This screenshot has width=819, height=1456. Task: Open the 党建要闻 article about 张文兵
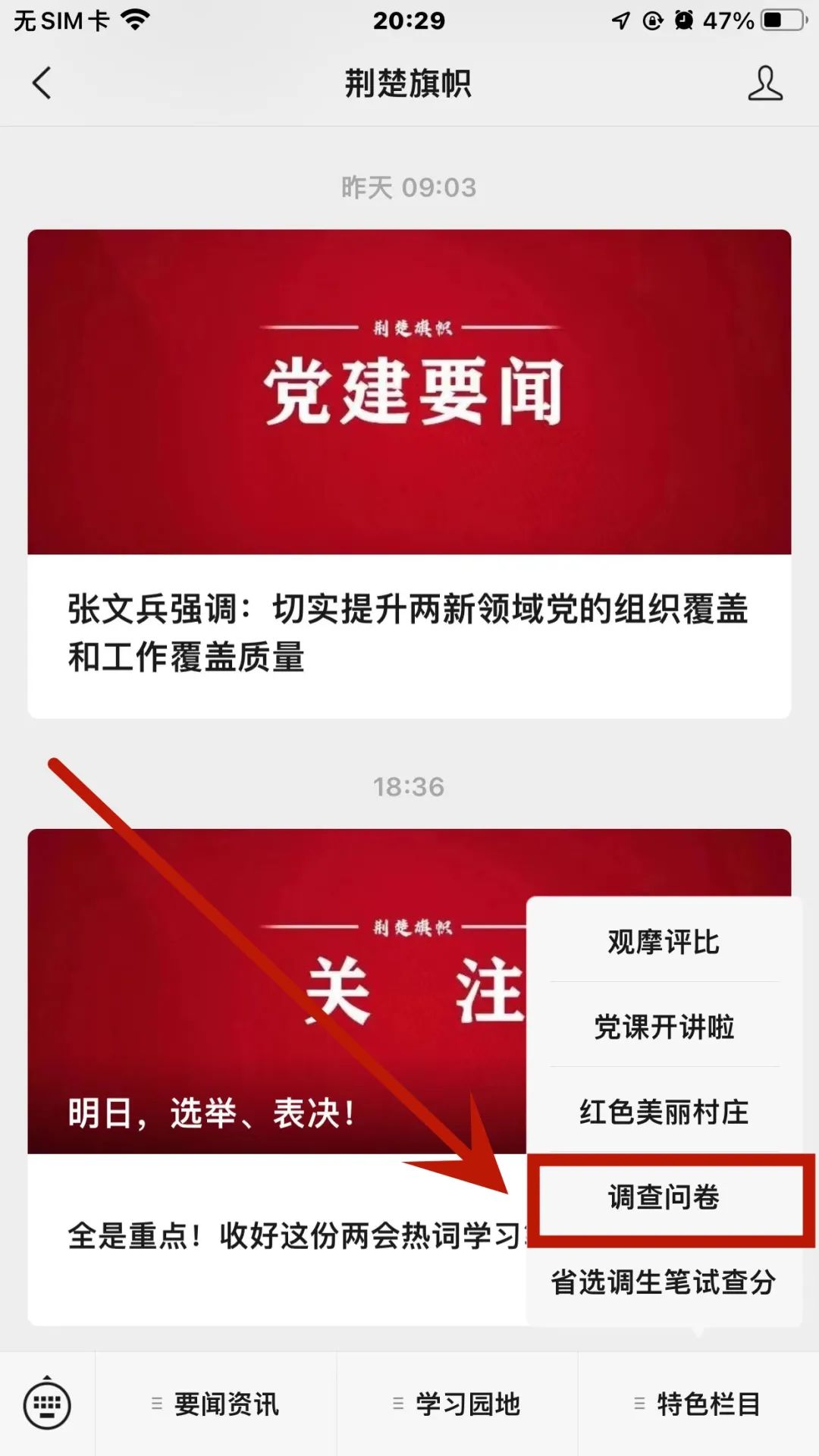409,474
